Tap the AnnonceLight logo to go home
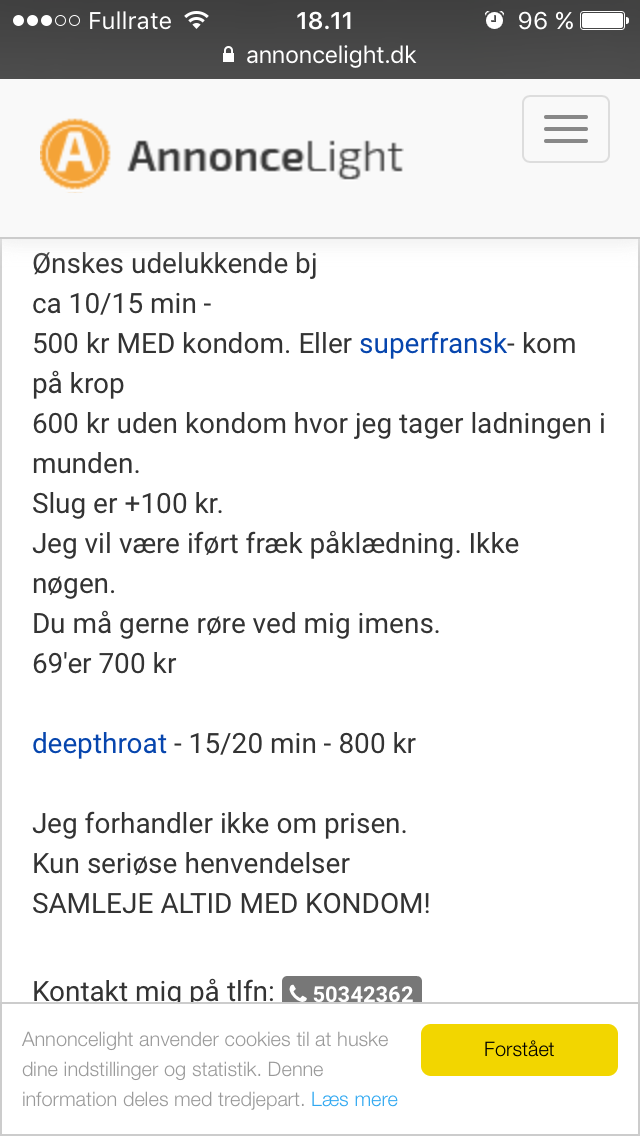This screenshot has width=640, height=1136. (221, 155)
